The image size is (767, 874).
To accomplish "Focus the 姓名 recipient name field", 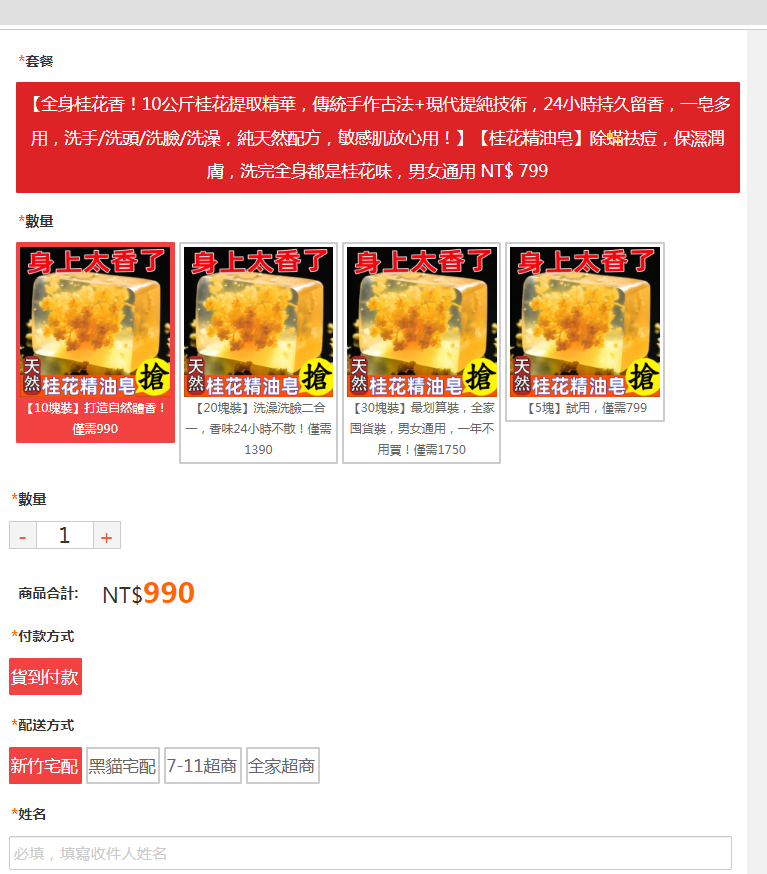I will click(x=370, y=853).
